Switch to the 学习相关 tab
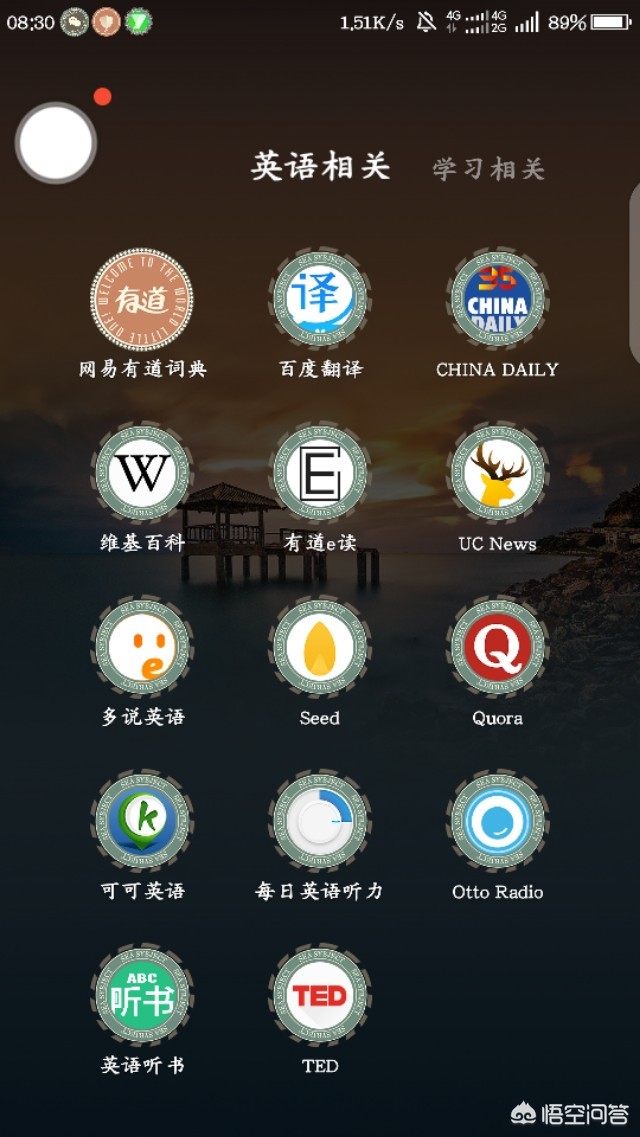The height and width of the screenshot is (1137, 640). pos(488,168)
